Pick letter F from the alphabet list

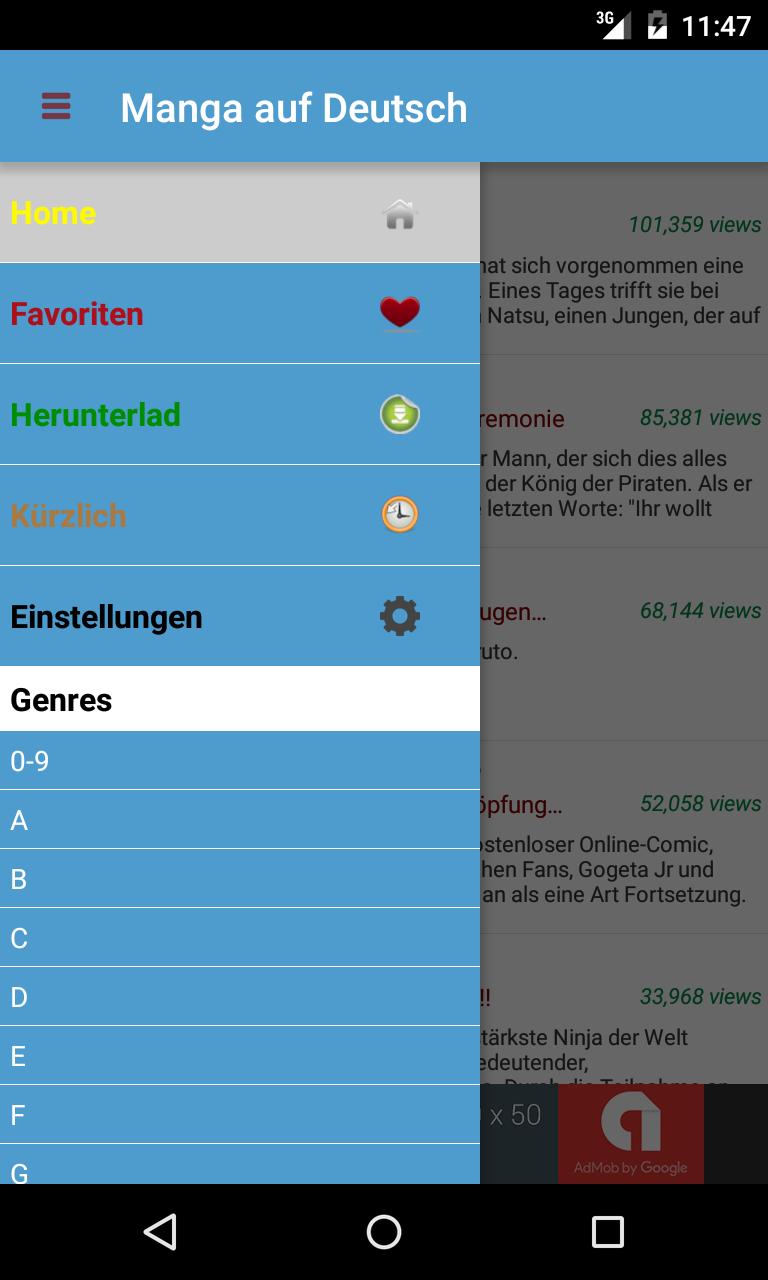click(240, 1114)
